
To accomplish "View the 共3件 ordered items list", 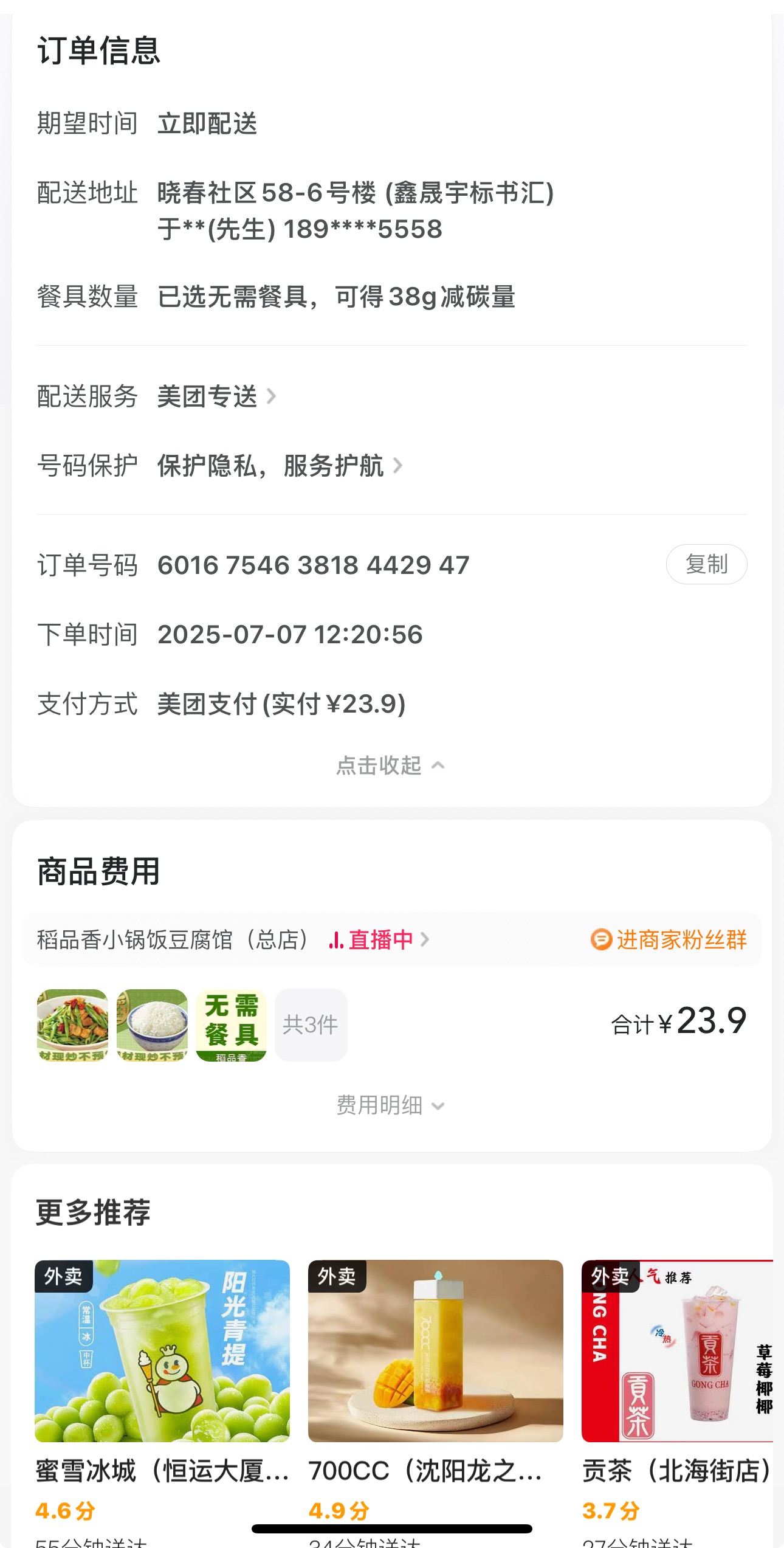I will (x=311, y=1025).
